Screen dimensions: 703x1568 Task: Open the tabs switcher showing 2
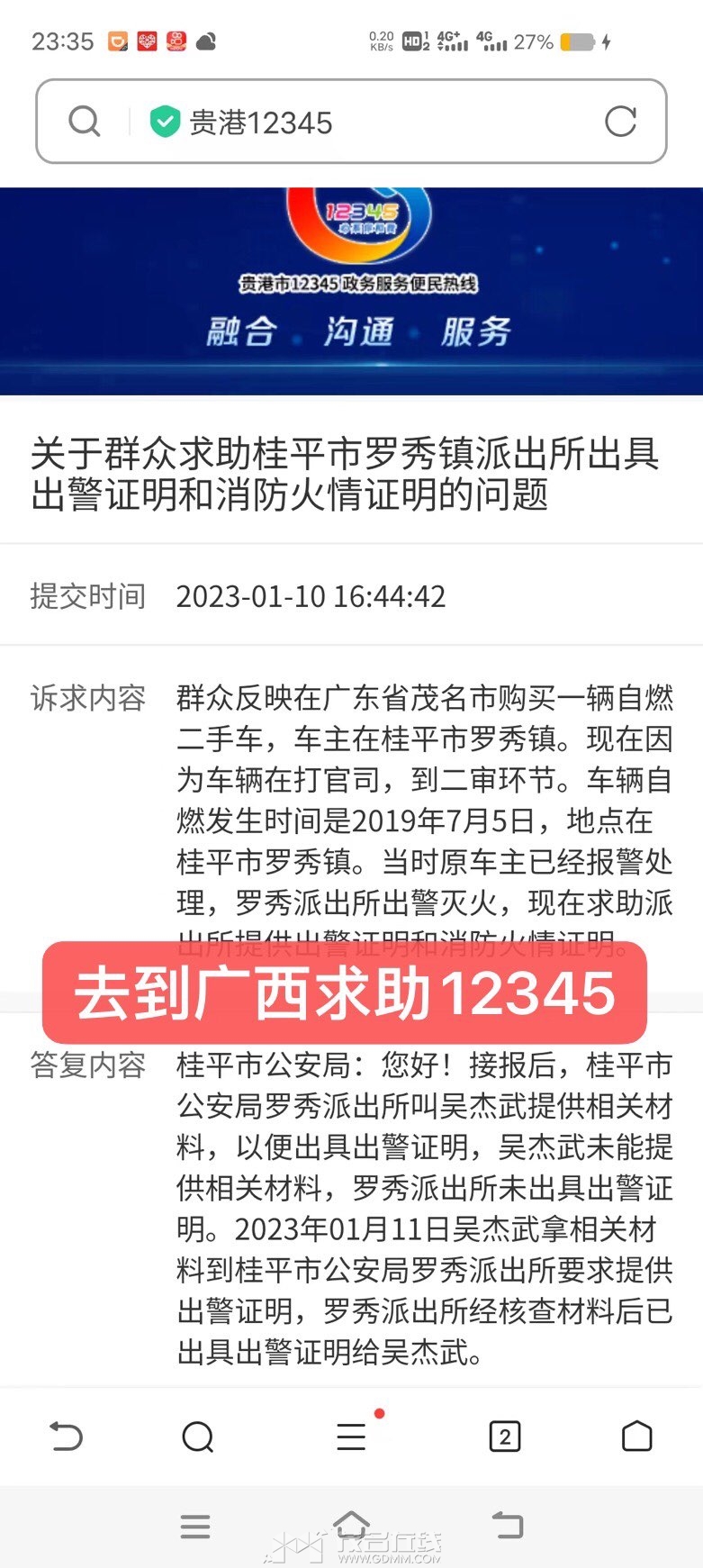coord(505,1437)
